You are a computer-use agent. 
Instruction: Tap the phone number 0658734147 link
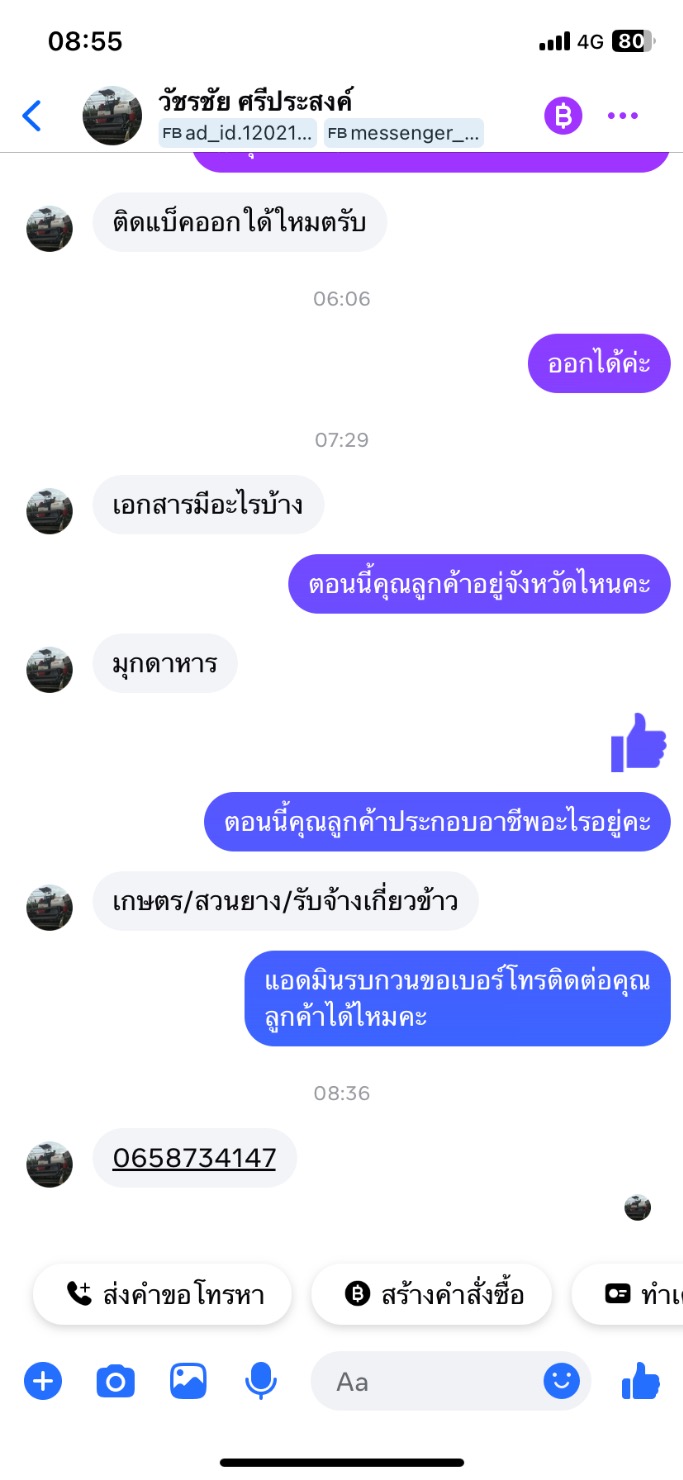point(194,1158)
